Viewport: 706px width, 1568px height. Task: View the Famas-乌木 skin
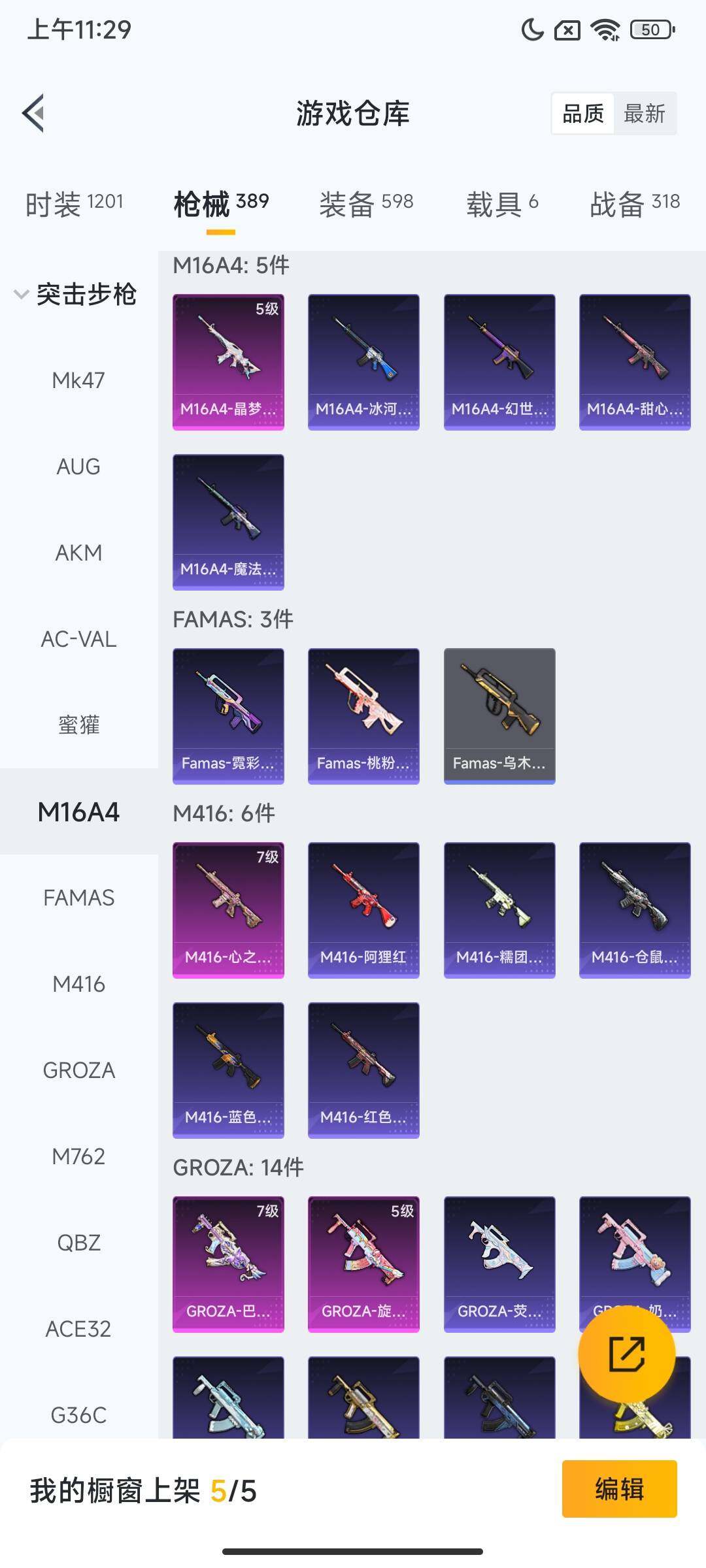tap(499, 716)
